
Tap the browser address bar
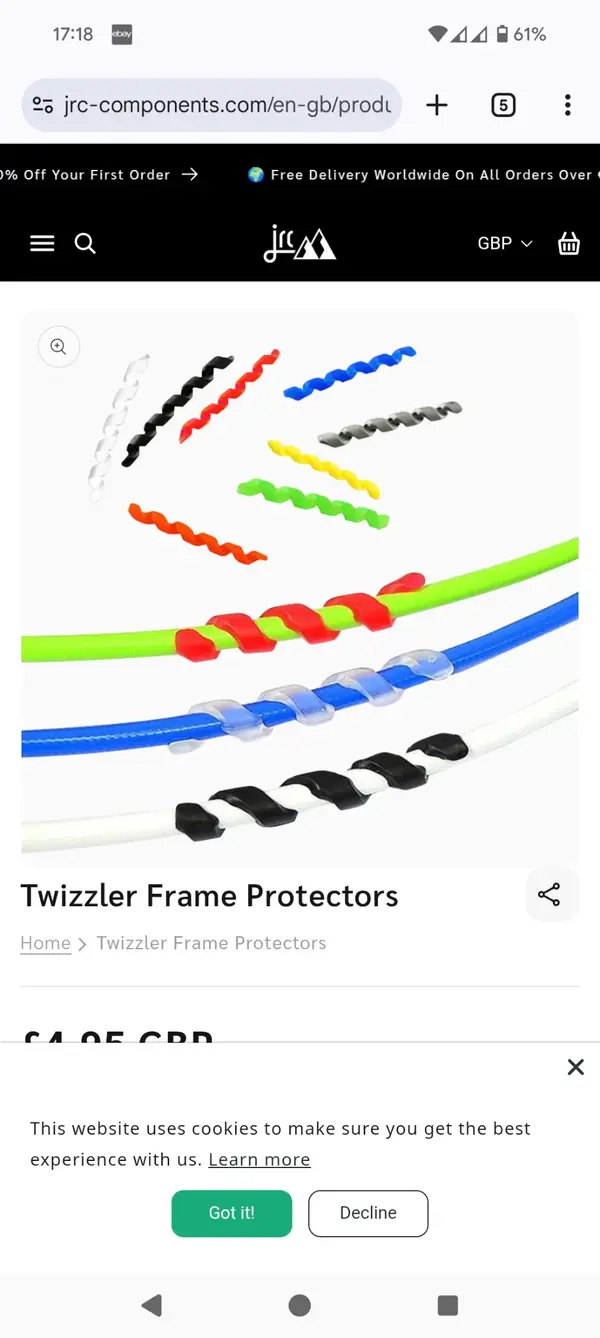(x=212, y=105)
